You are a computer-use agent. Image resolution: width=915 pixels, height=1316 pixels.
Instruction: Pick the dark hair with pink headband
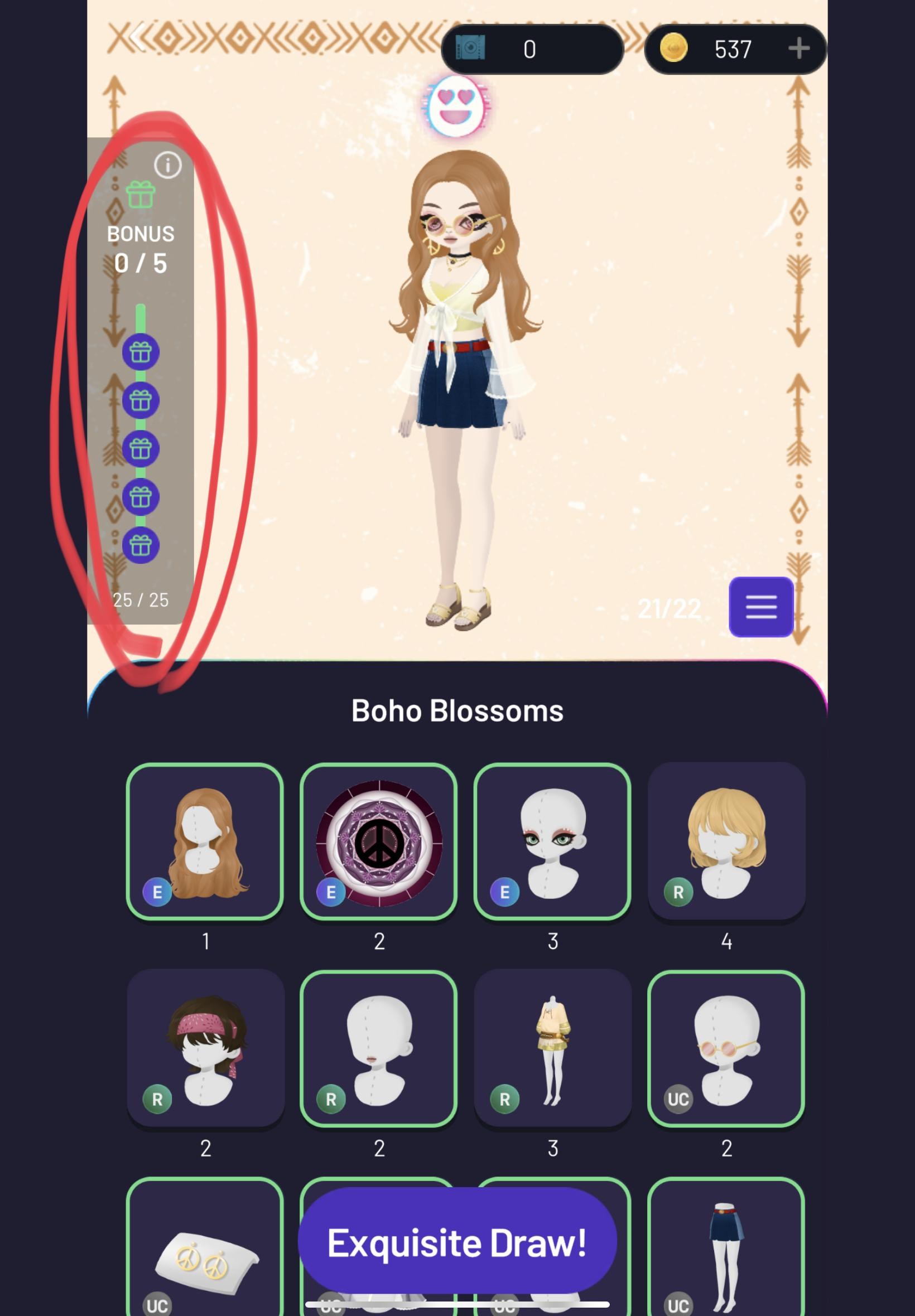(x=205, y=1048)
